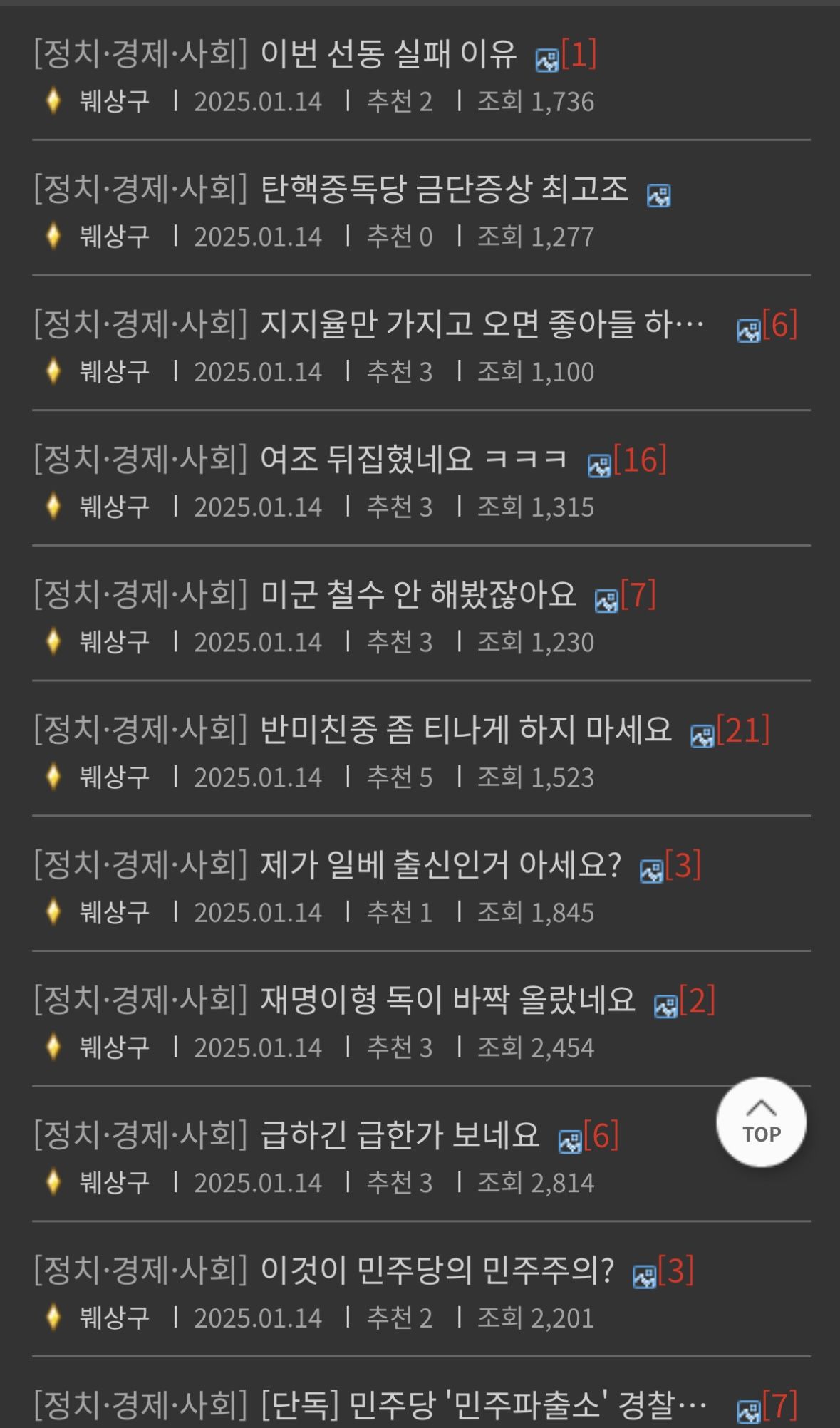Viewport: 840px width, 1428px height.
Task: Open the post '제가 일베 출신인거 아세요?'
Action: pos(440,865)
